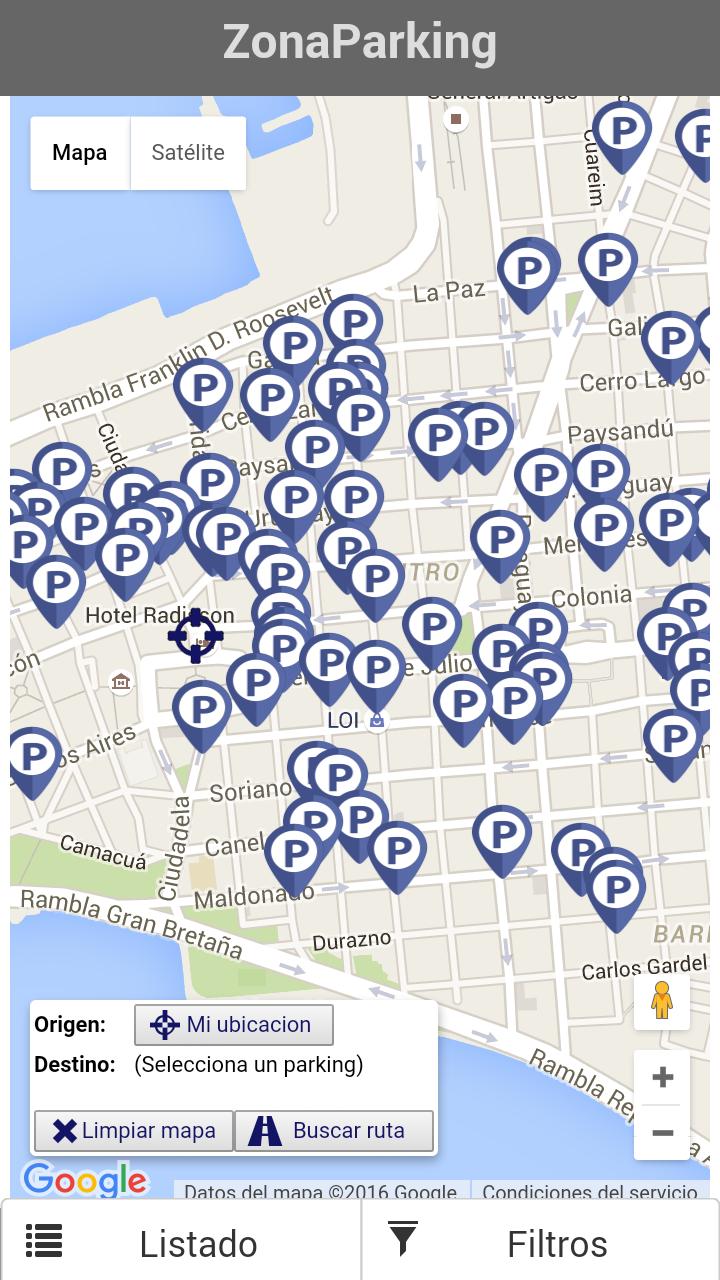Activate the Street View pegman

(662, 1001)
